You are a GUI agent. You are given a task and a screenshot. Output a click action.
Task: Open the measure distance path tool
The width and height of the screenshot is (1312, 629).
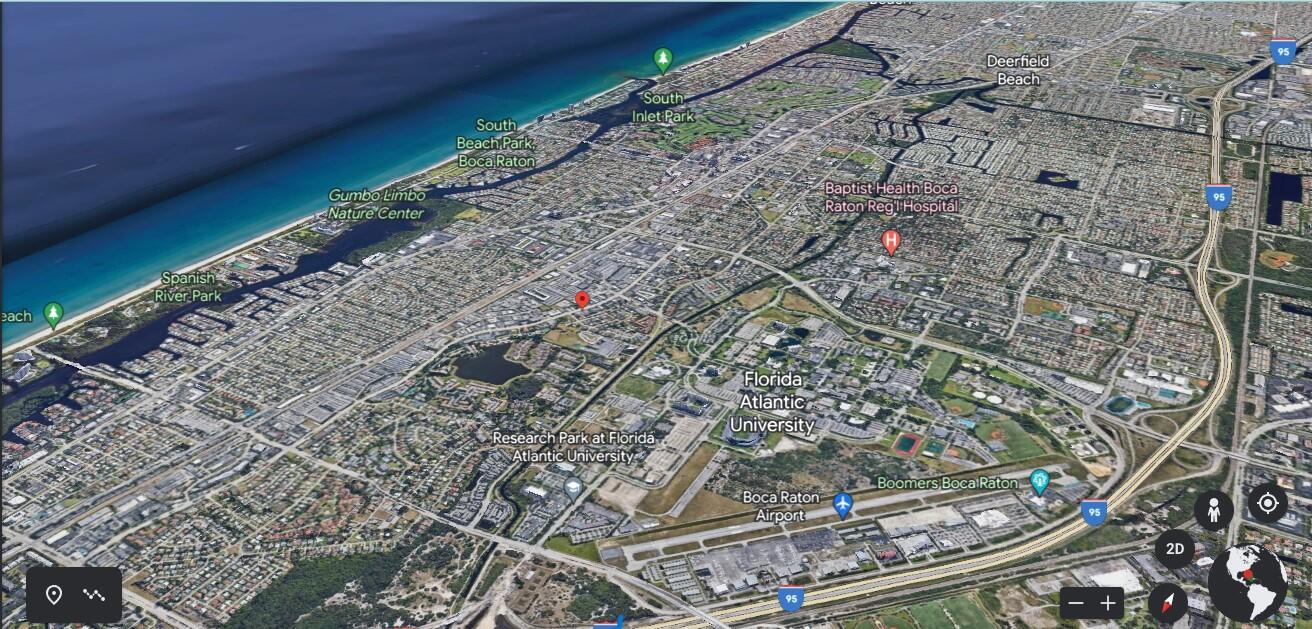94,595
